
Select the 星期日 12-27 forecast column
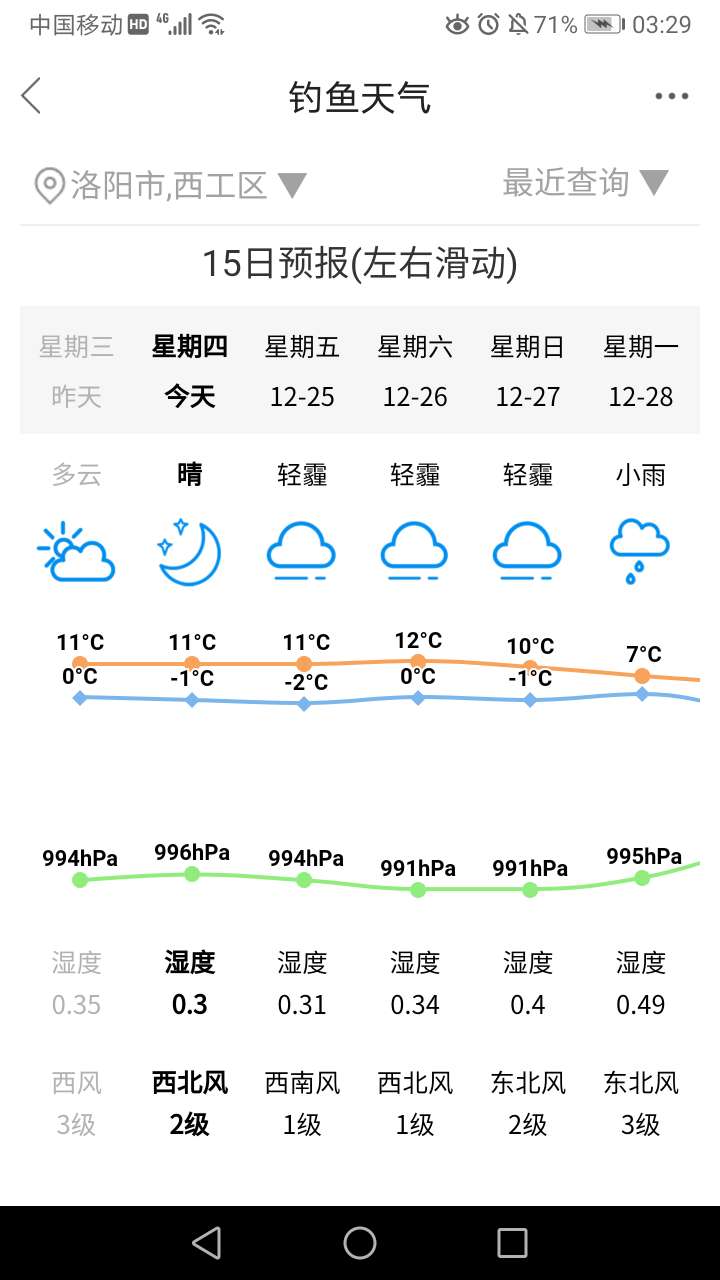tap(528, 371)
